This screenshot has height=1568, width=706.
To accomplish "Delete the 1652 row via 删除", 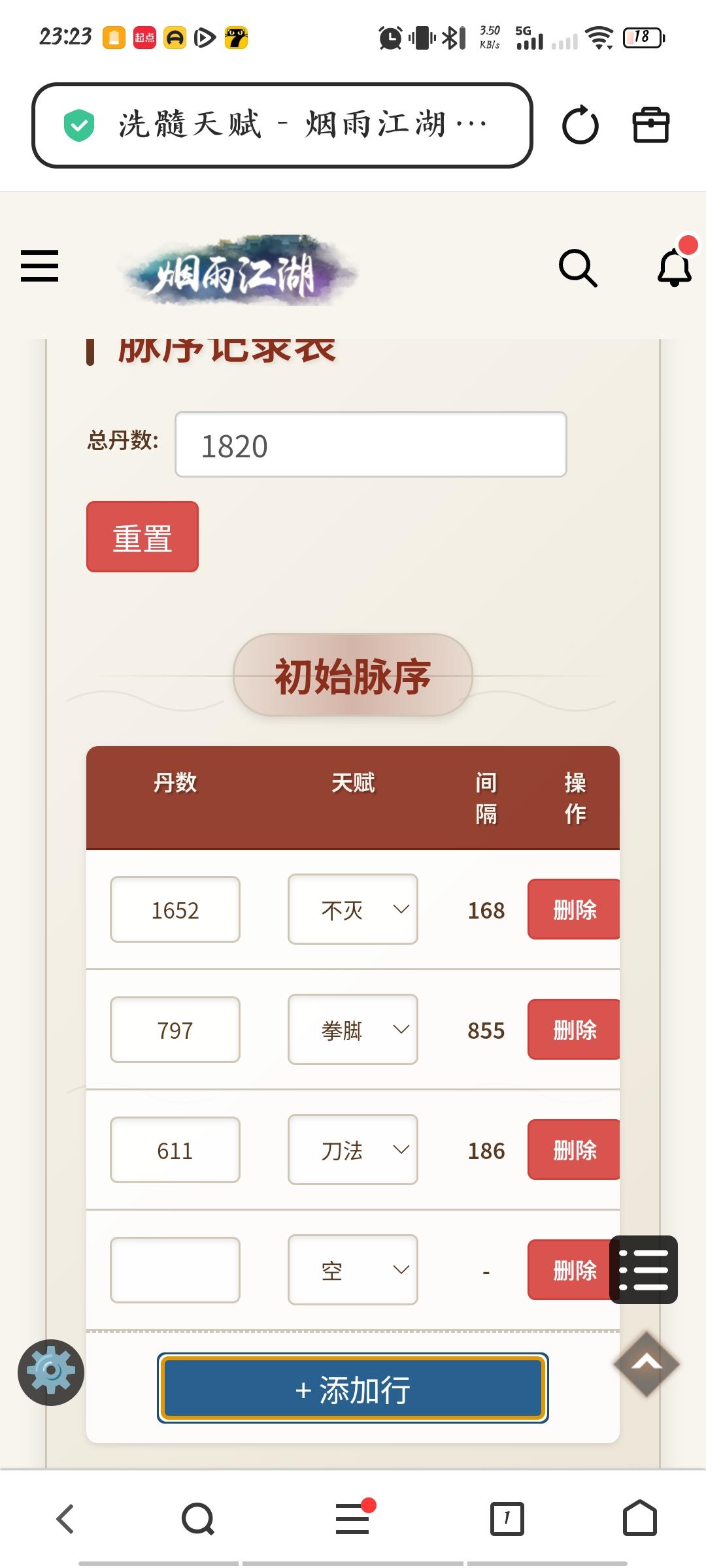I will tap(573, 909).
